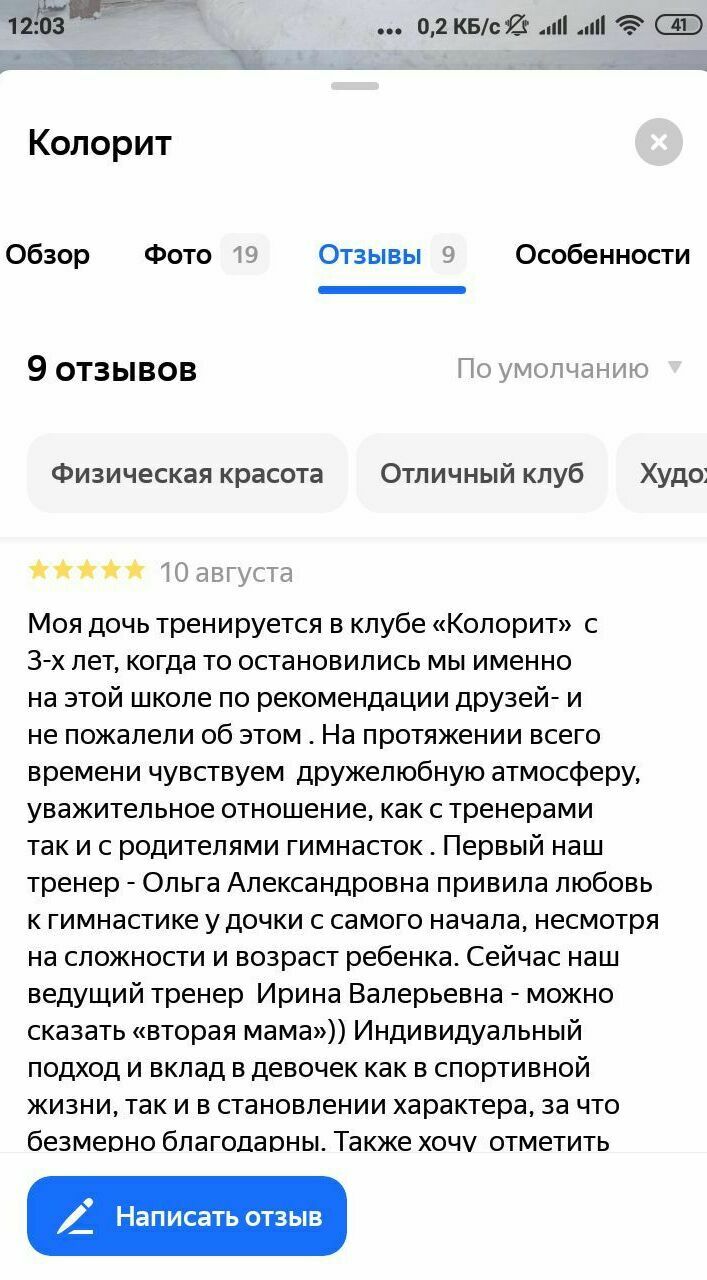Viewport: 707px width, 1280px height.
Task: Open the По умолчанию sorting dropdown
Action: pos(568,369)
